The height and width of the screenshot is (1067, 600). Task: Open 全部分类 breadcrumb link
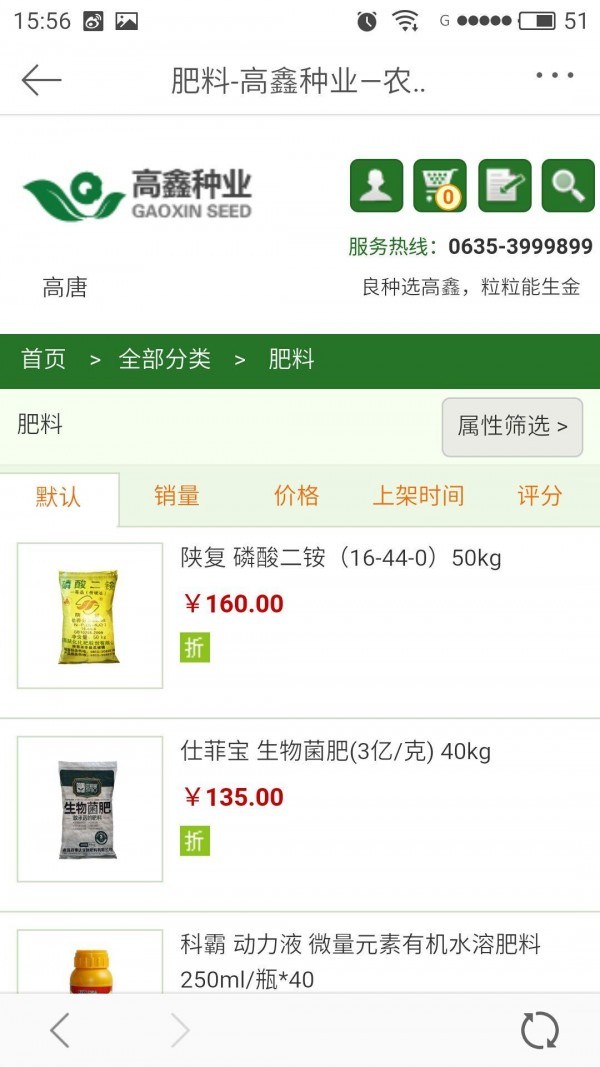[x=165, y=360]
